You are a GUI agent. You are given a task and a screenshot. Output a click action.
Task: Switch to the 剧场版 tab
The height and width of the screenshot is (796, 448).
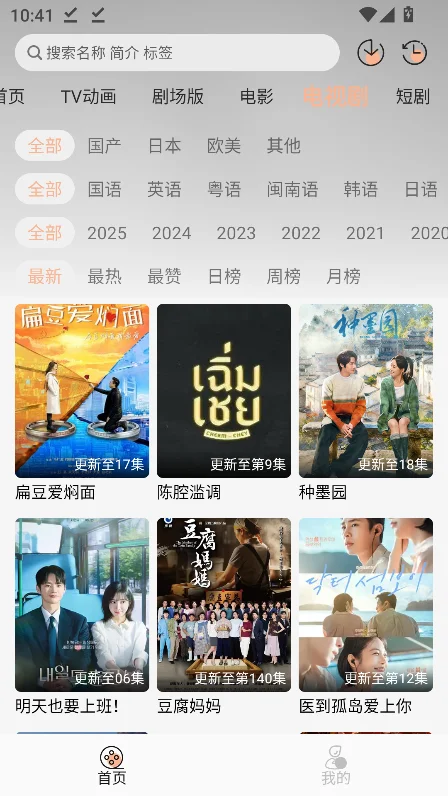(178, 96)
